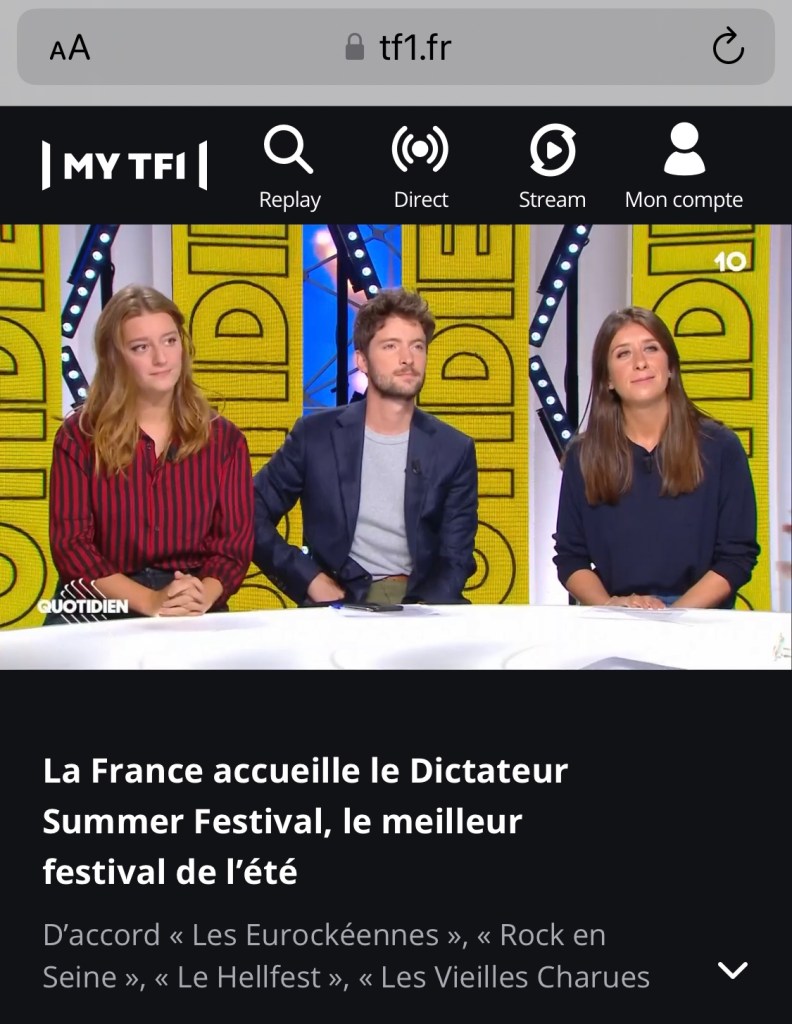Open the Safari text size menu

click(x=70, y=47)
